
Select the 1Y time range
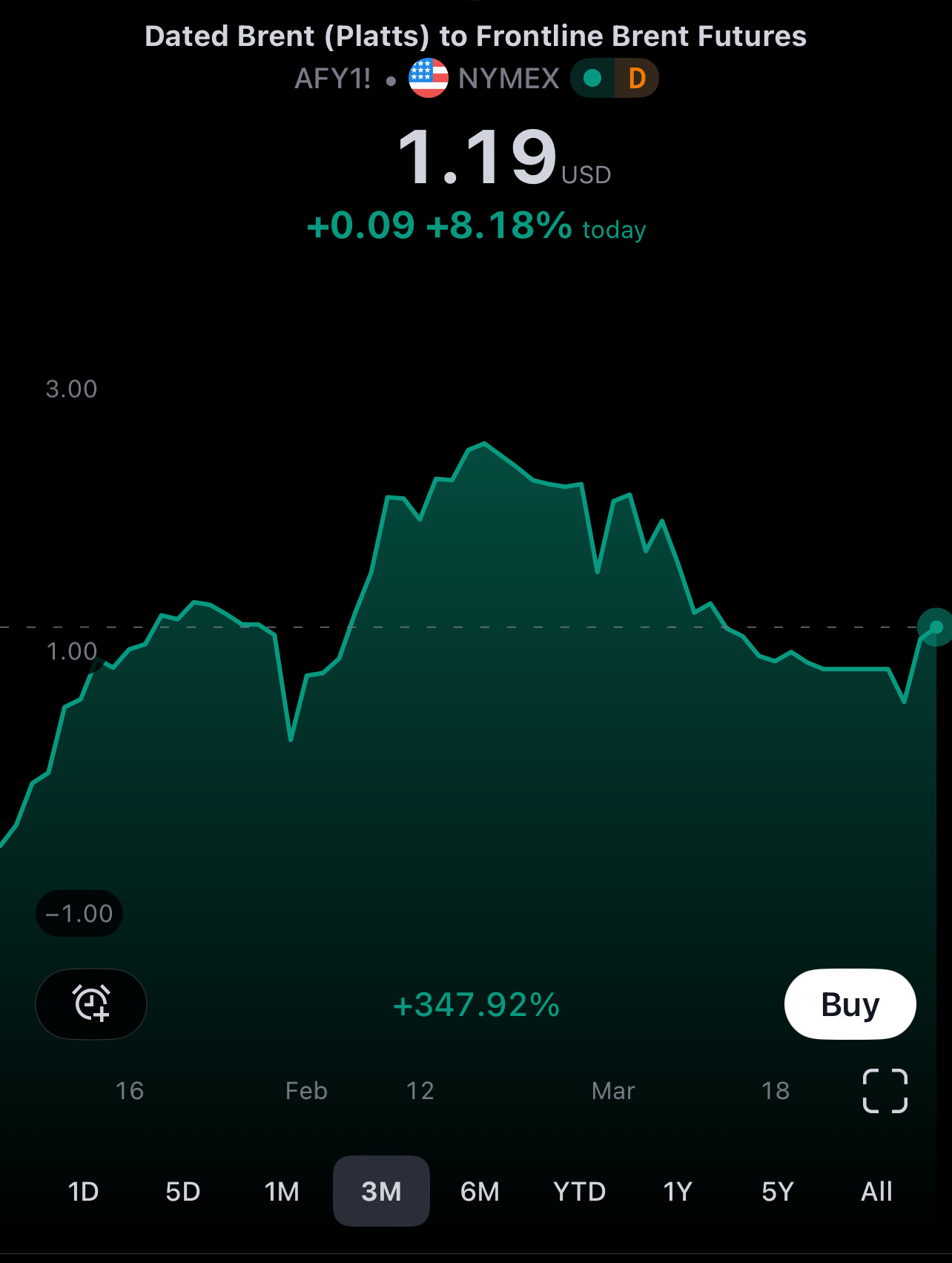pos(678,1191)
